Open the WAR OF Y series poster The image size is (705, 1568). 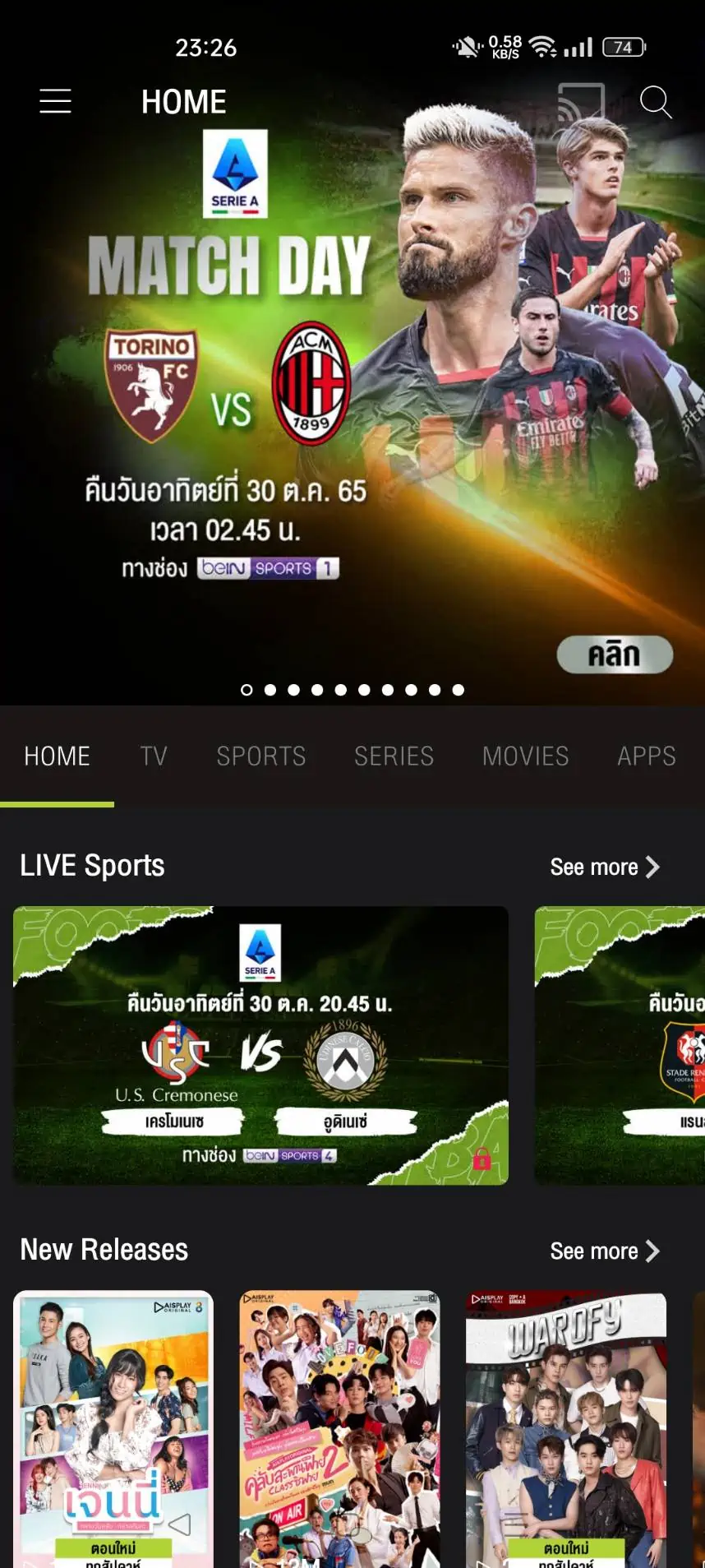(565, 1427)
